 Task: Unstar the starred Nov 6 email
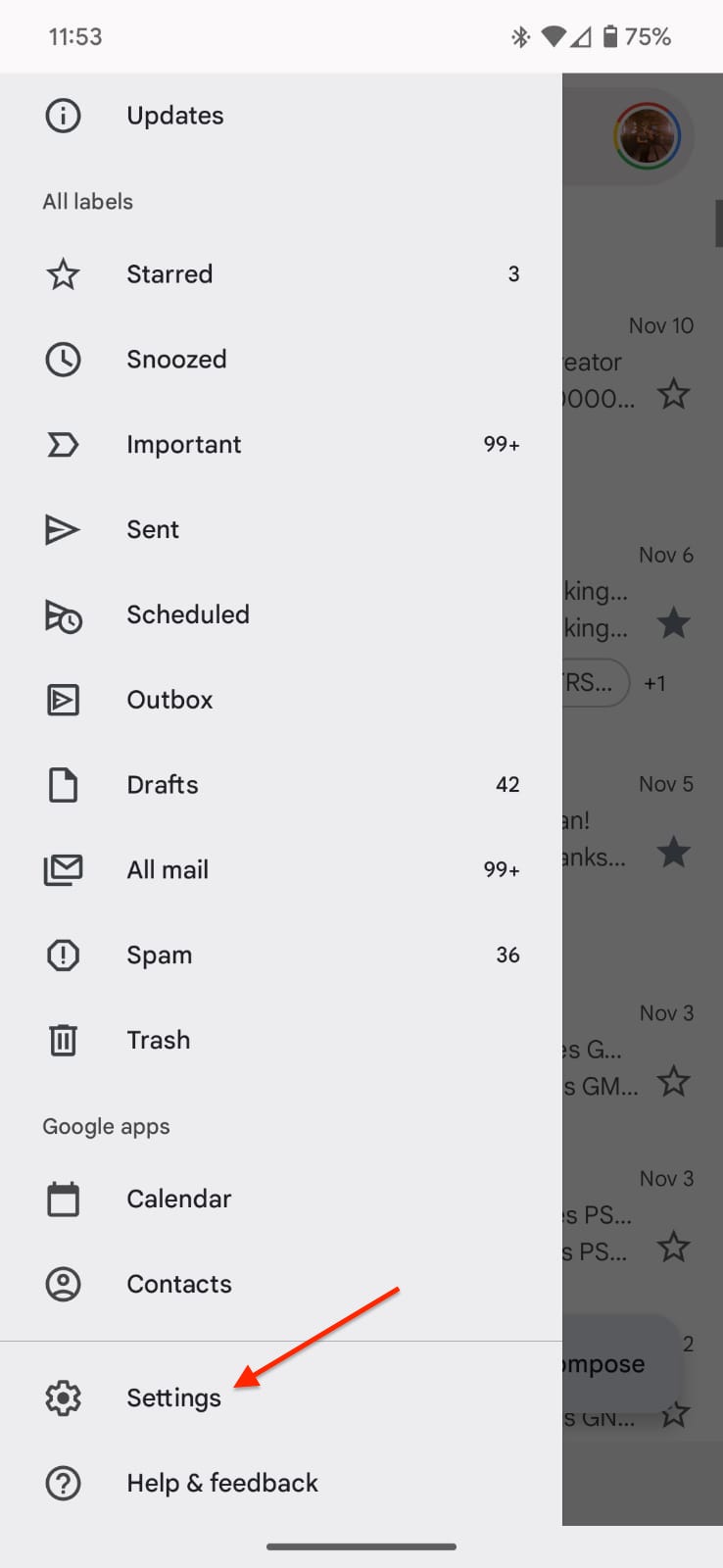(x=674, y=622)
